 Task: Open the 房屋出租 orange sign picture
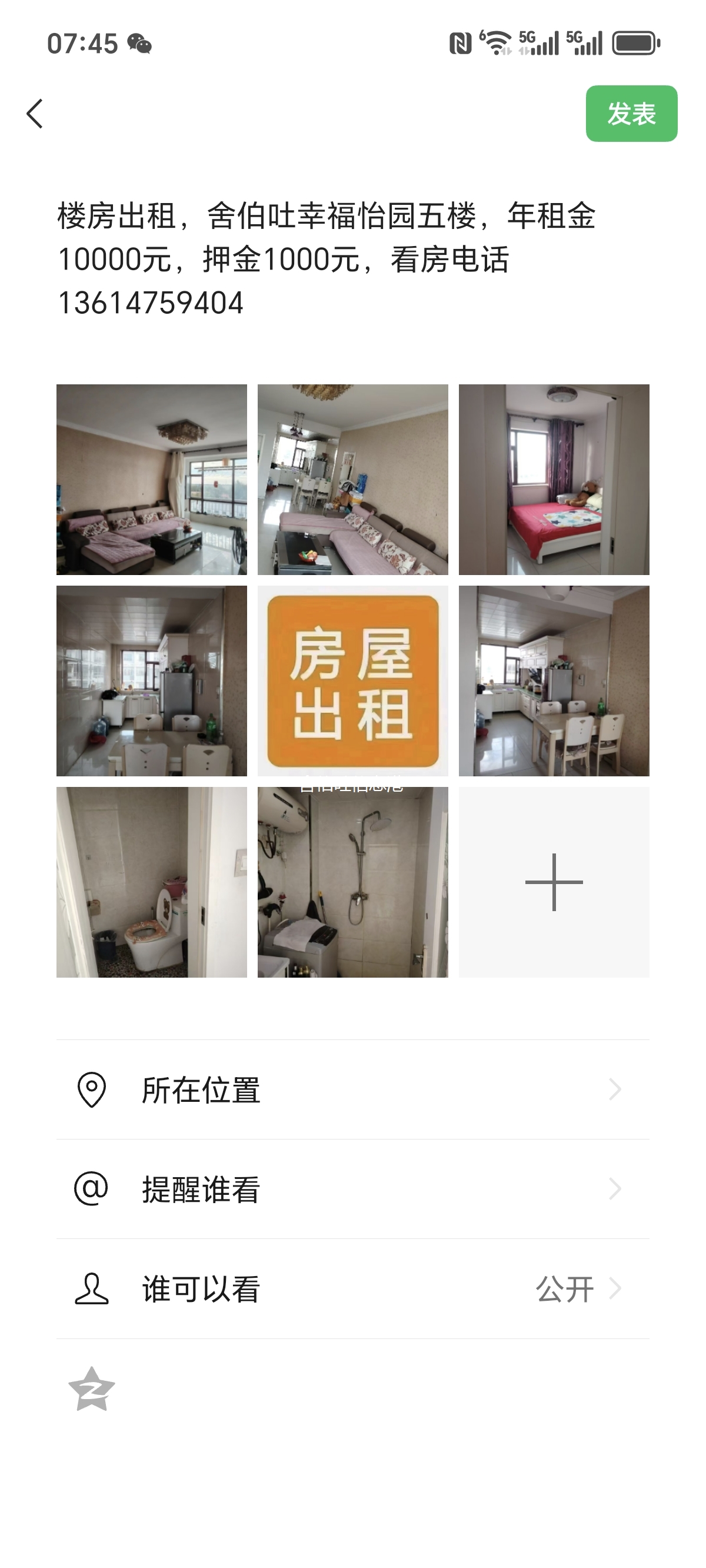[x=353, y=681]
